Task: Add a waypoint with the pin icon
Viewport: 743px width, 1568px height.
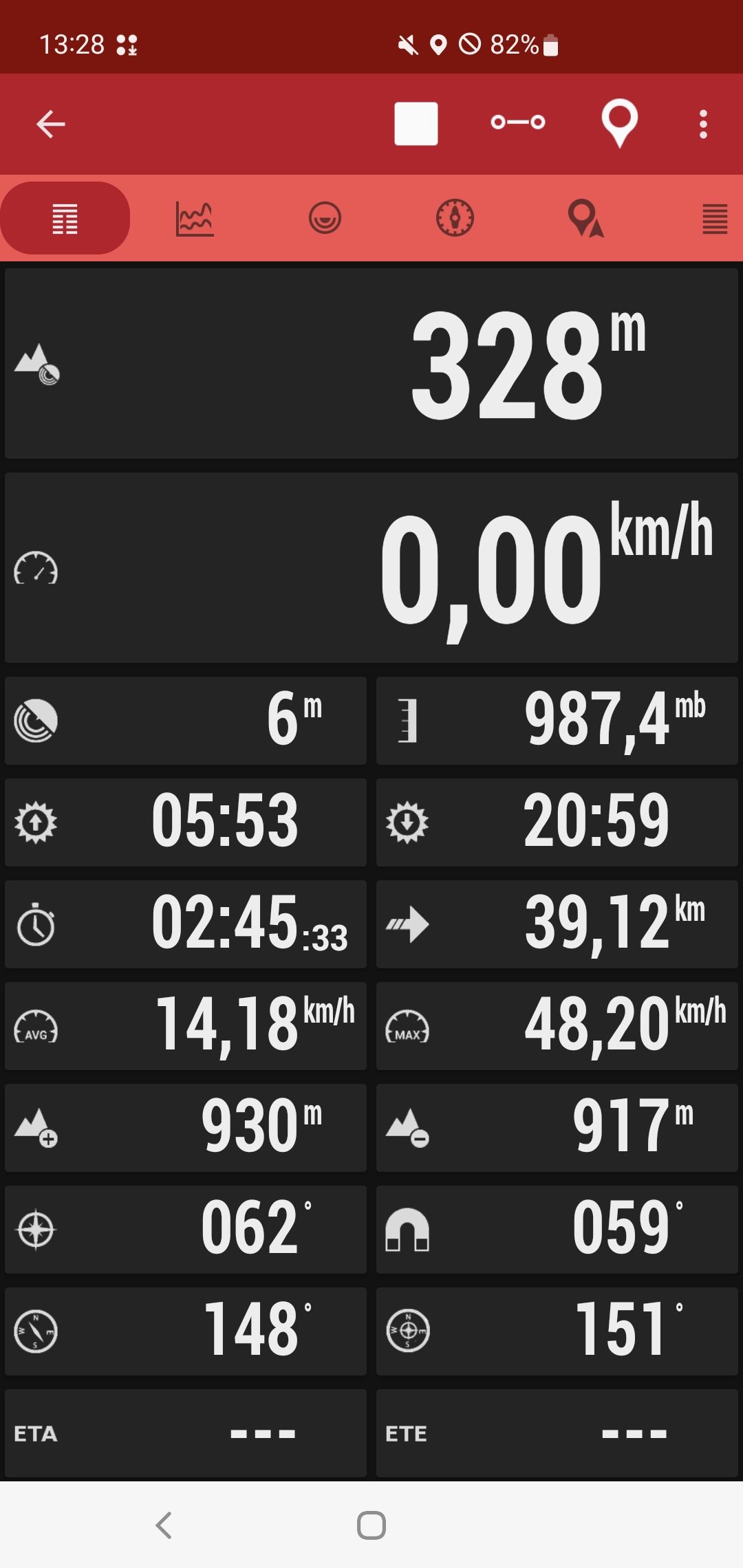Action: [x=619, y=123]
